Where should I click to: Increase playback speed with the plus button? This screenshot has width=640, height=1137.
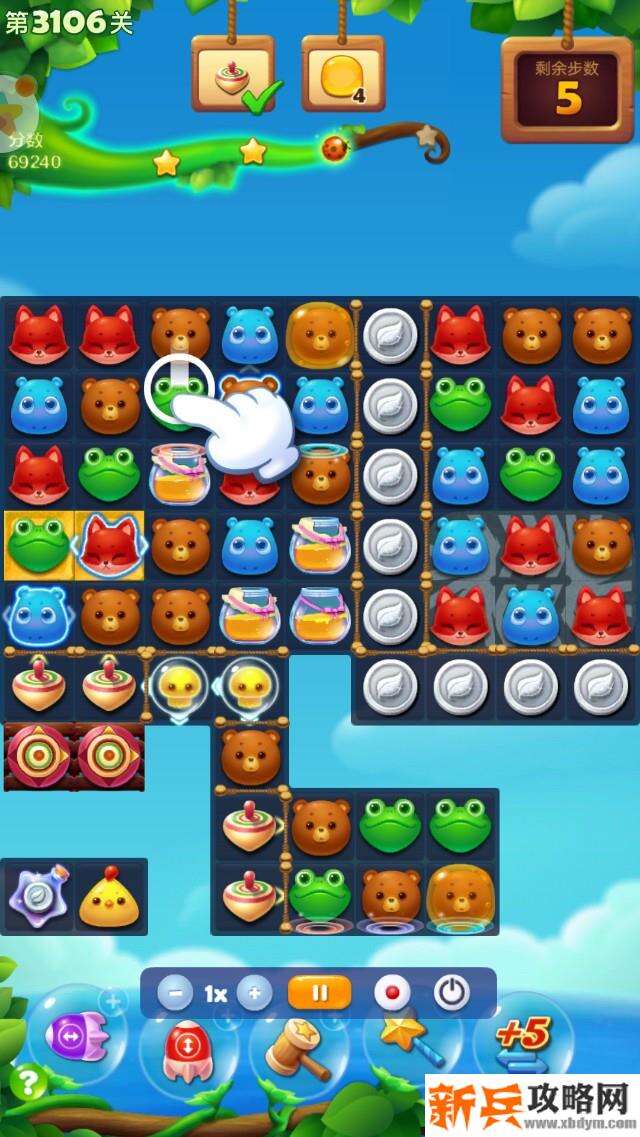pyautogui.click(x=254, y=993)
